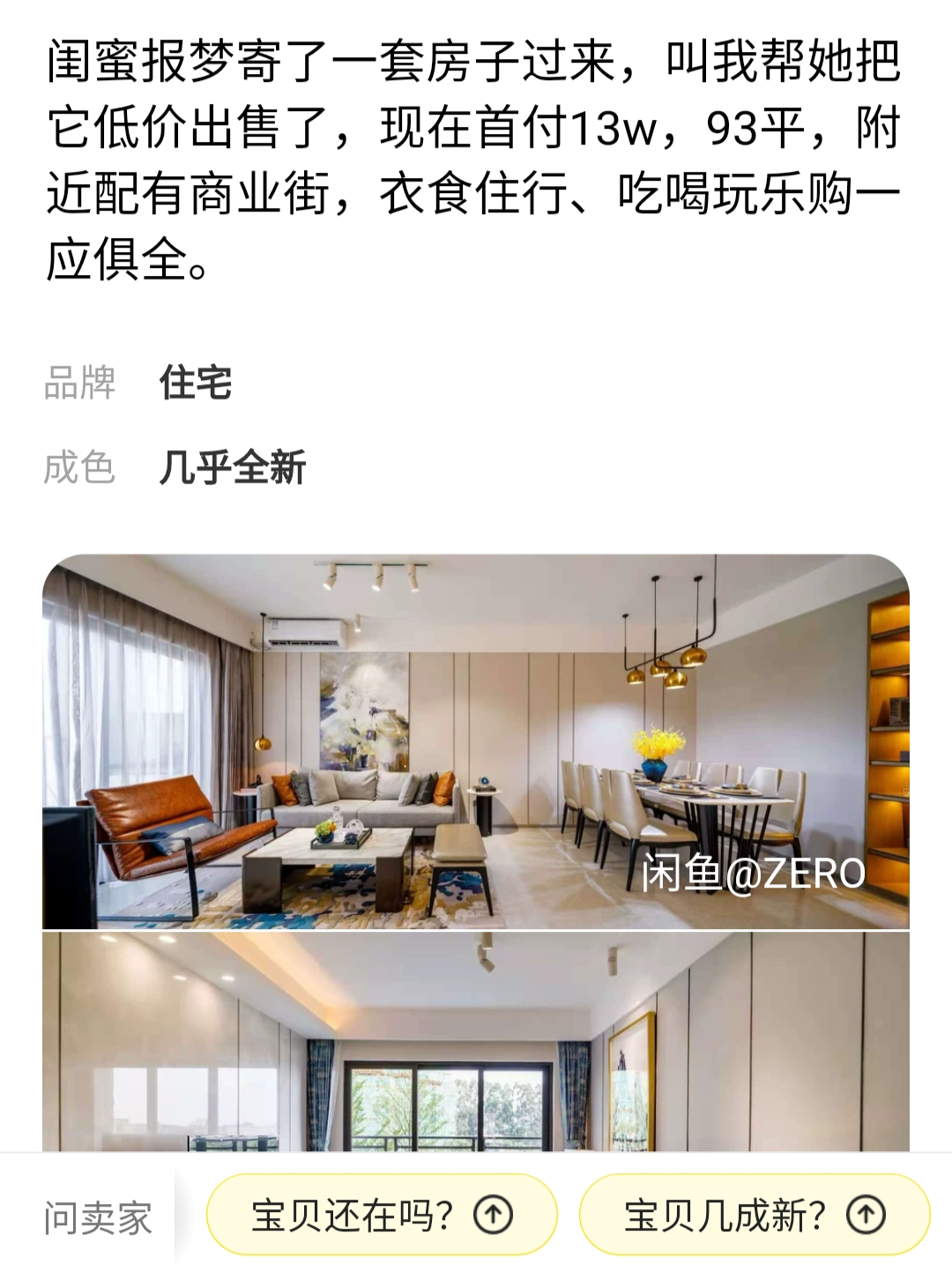The image size is (952, 1272).
Task: Ask seller '宝贝还在吗?'
Action: coord(382,1216)
